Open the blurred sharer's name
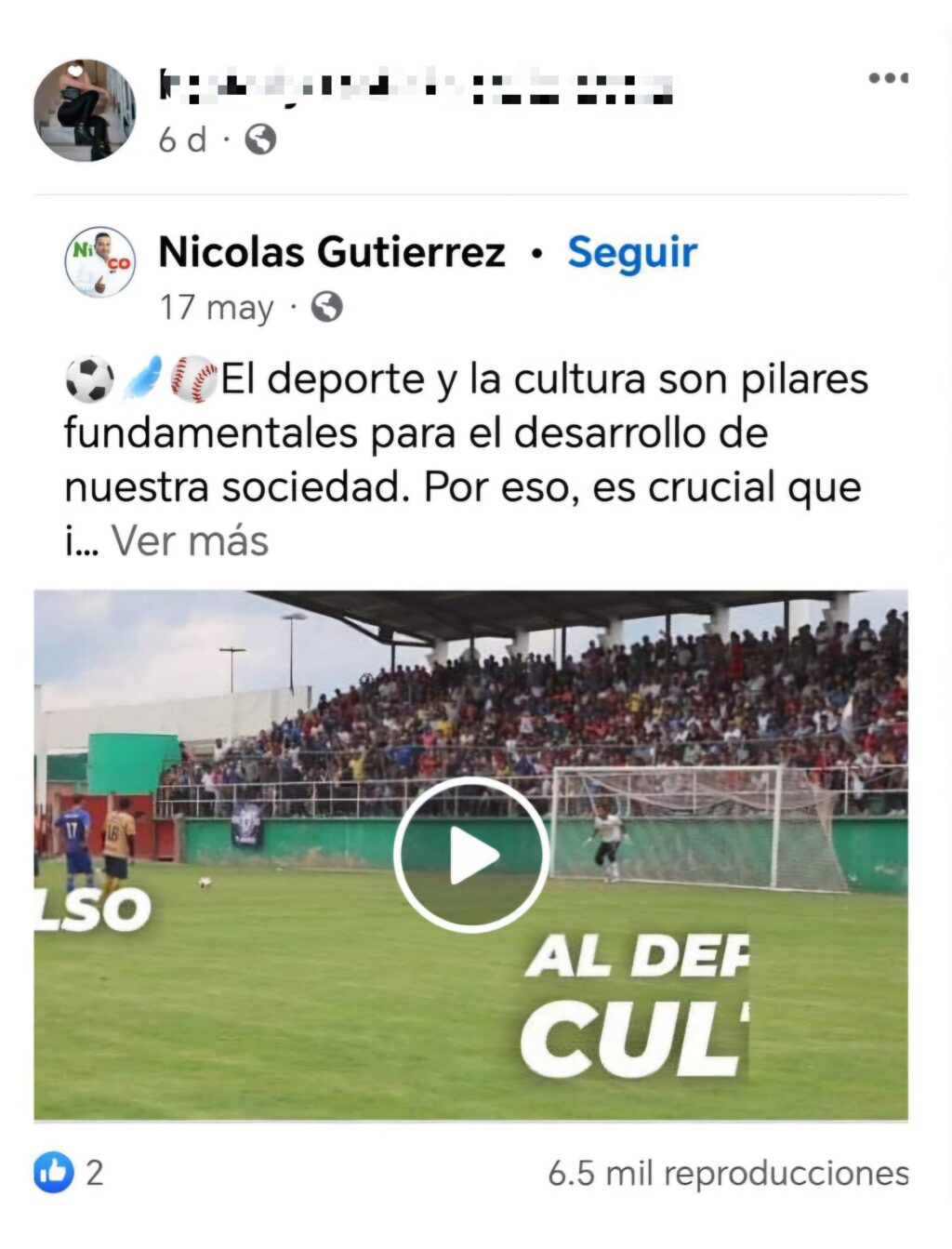The image size is (952, 1249). 416,86
